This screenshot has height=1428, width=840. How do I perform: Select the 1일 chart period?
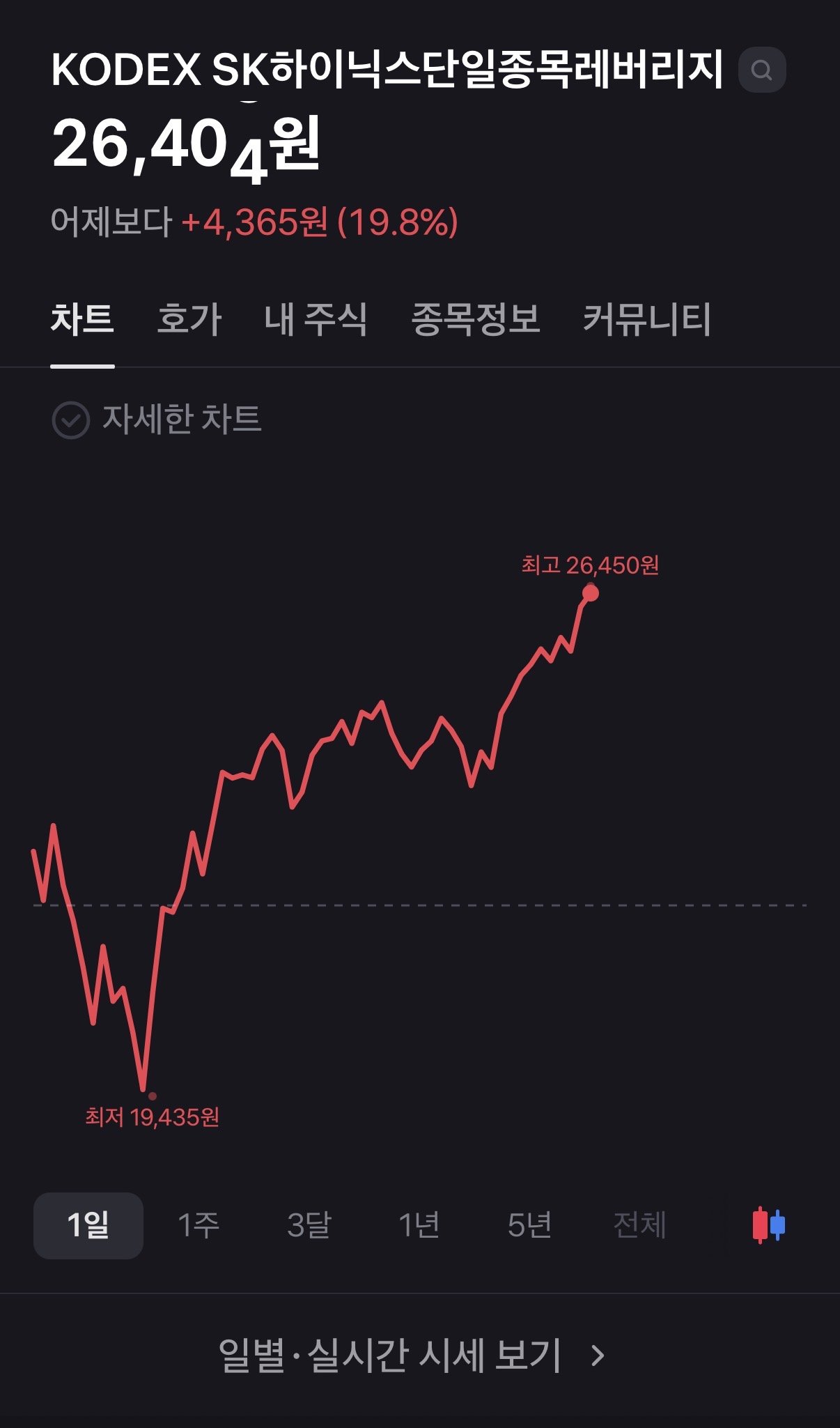click(x=88, y=1225)
